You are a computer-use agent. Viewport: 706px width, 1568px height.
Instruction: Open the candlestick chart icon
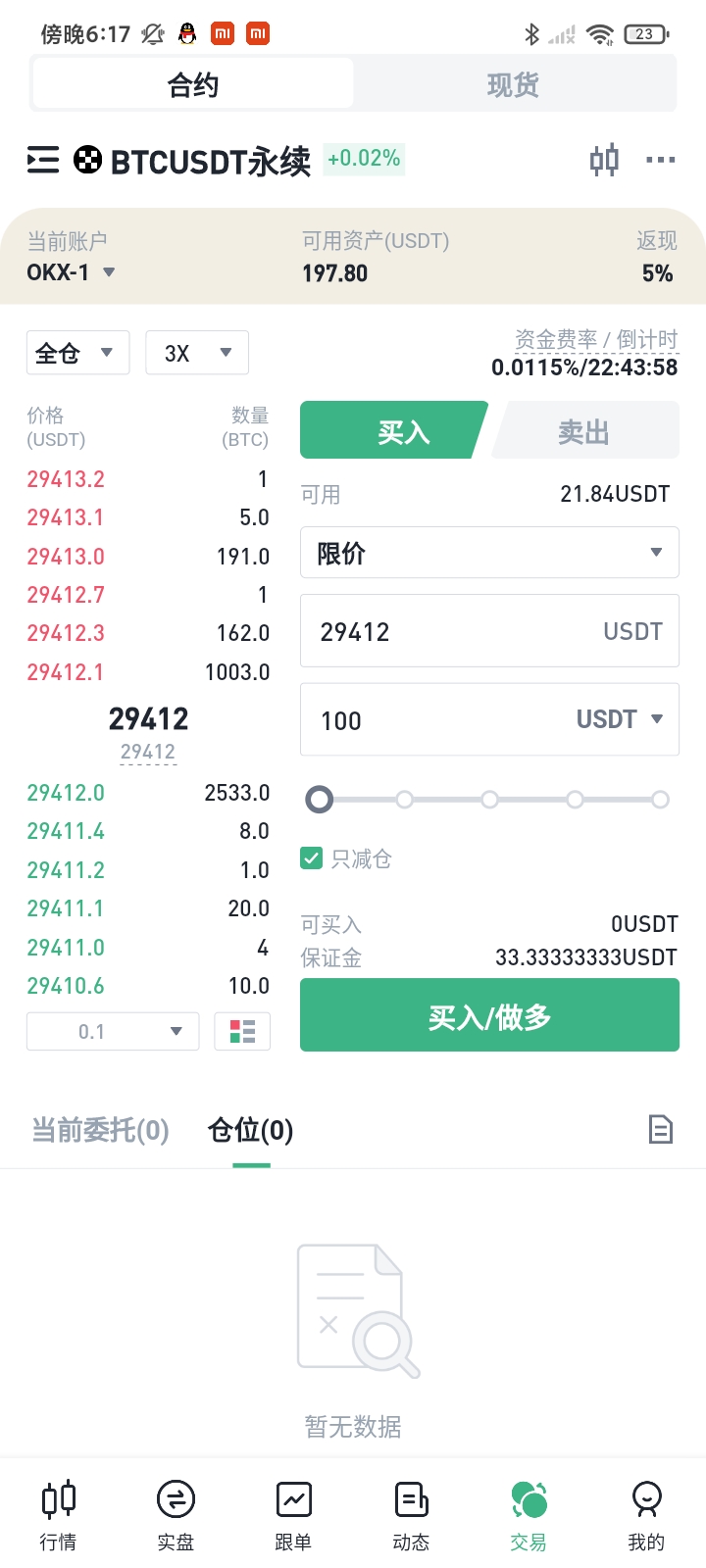click(604, 160)
